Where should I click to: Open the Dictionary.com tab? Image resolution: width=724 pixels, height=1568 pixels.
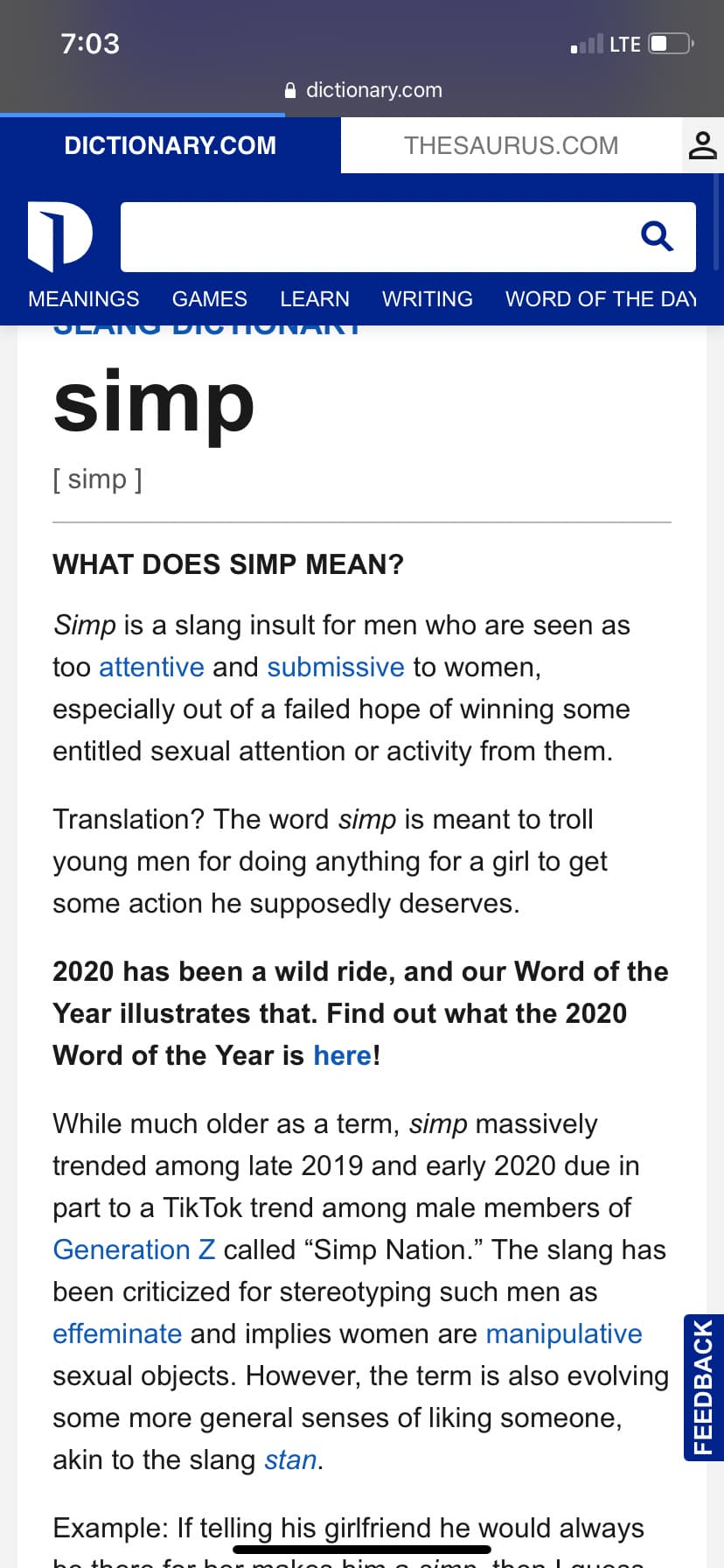tap(171, 145)
